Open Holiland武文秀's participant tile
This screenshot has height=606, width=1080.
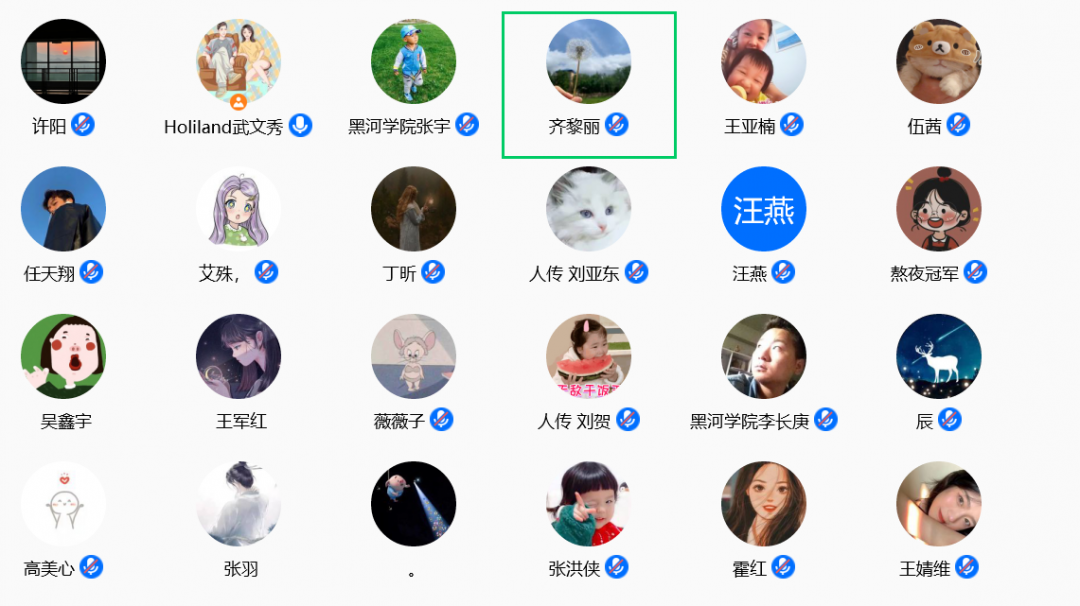pyautogui.click(x=238, y=62)
